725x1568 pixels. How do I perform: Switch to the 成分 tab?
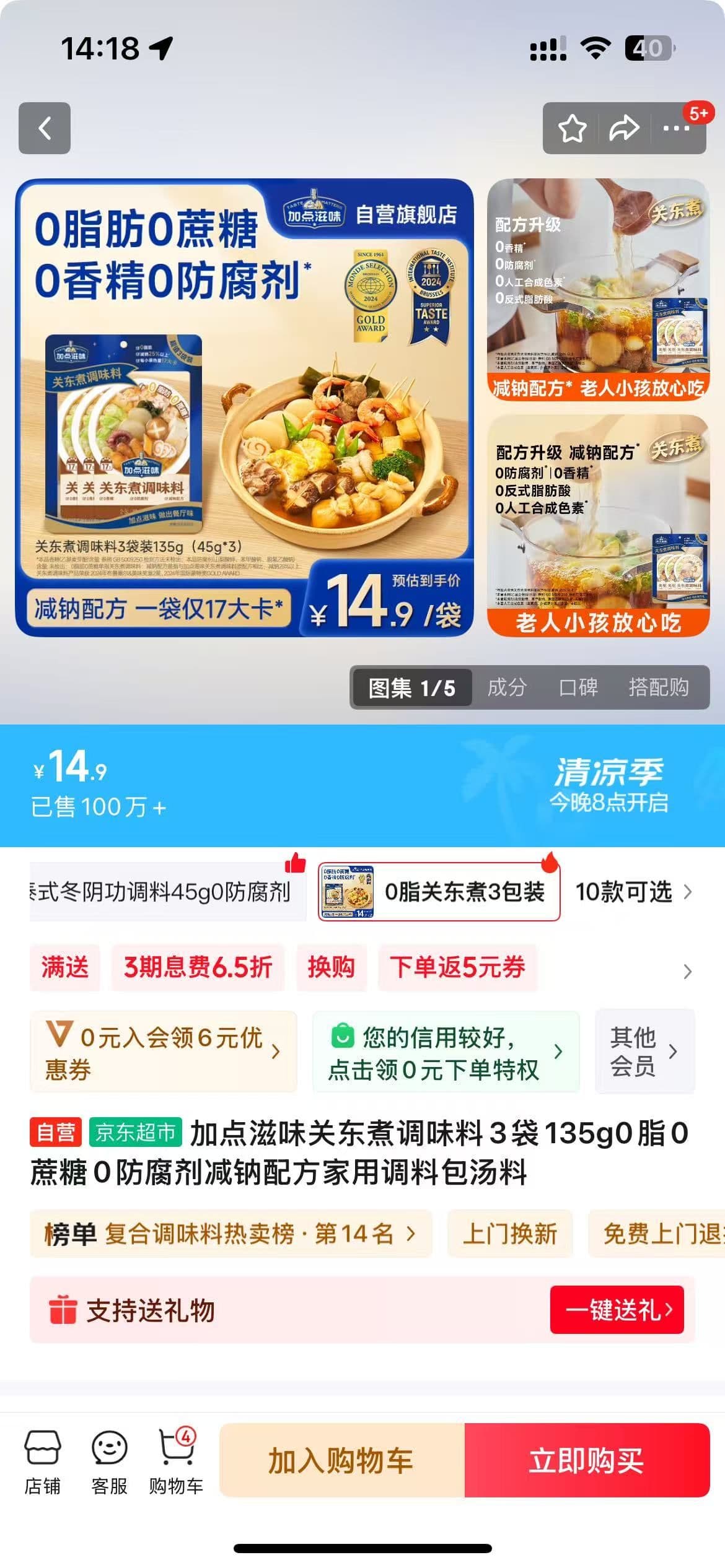507,687
